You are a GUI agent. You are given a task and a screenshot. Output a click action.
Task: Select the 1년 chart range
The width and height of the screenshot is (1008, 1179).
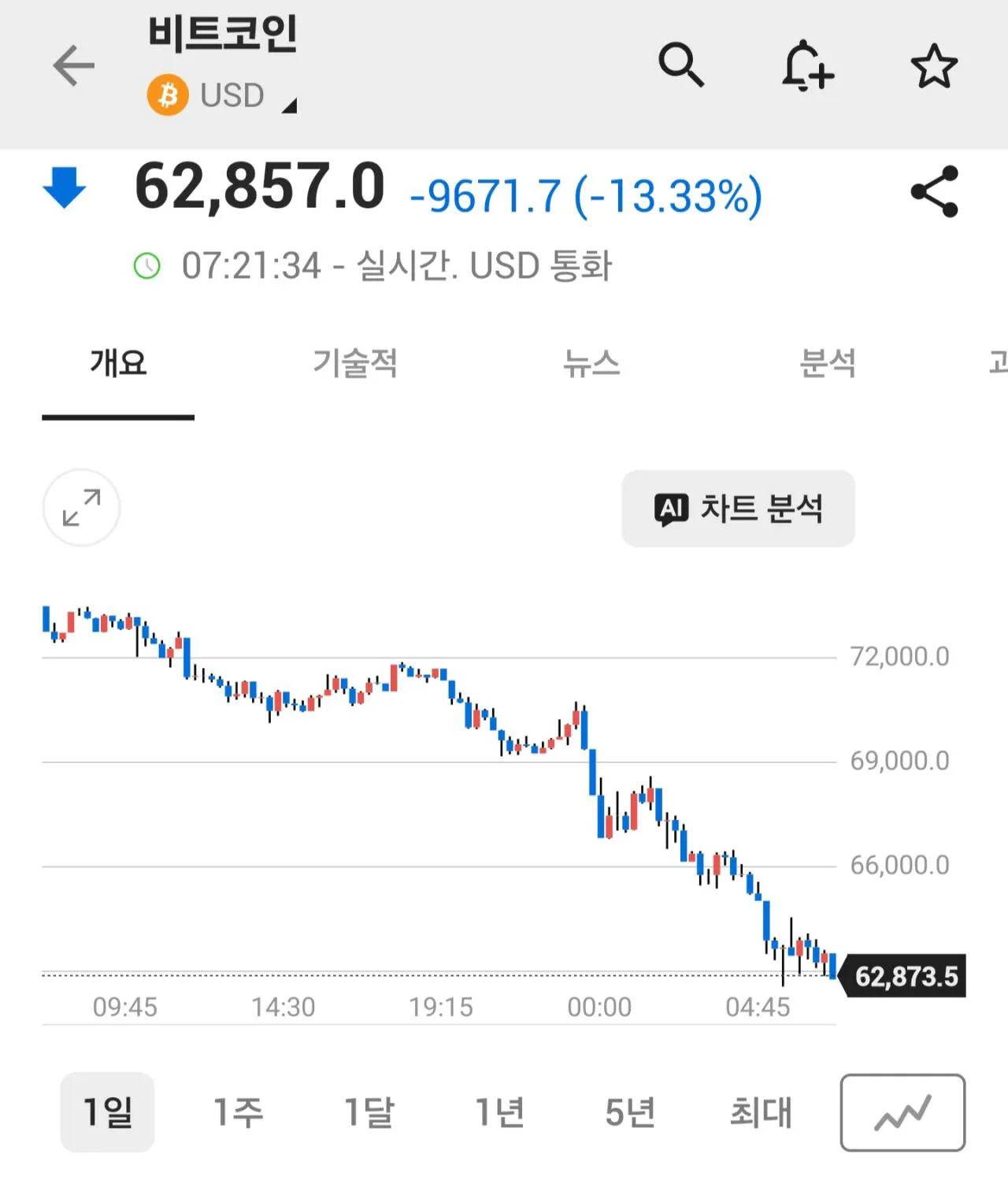click(x=499, y=1112)
